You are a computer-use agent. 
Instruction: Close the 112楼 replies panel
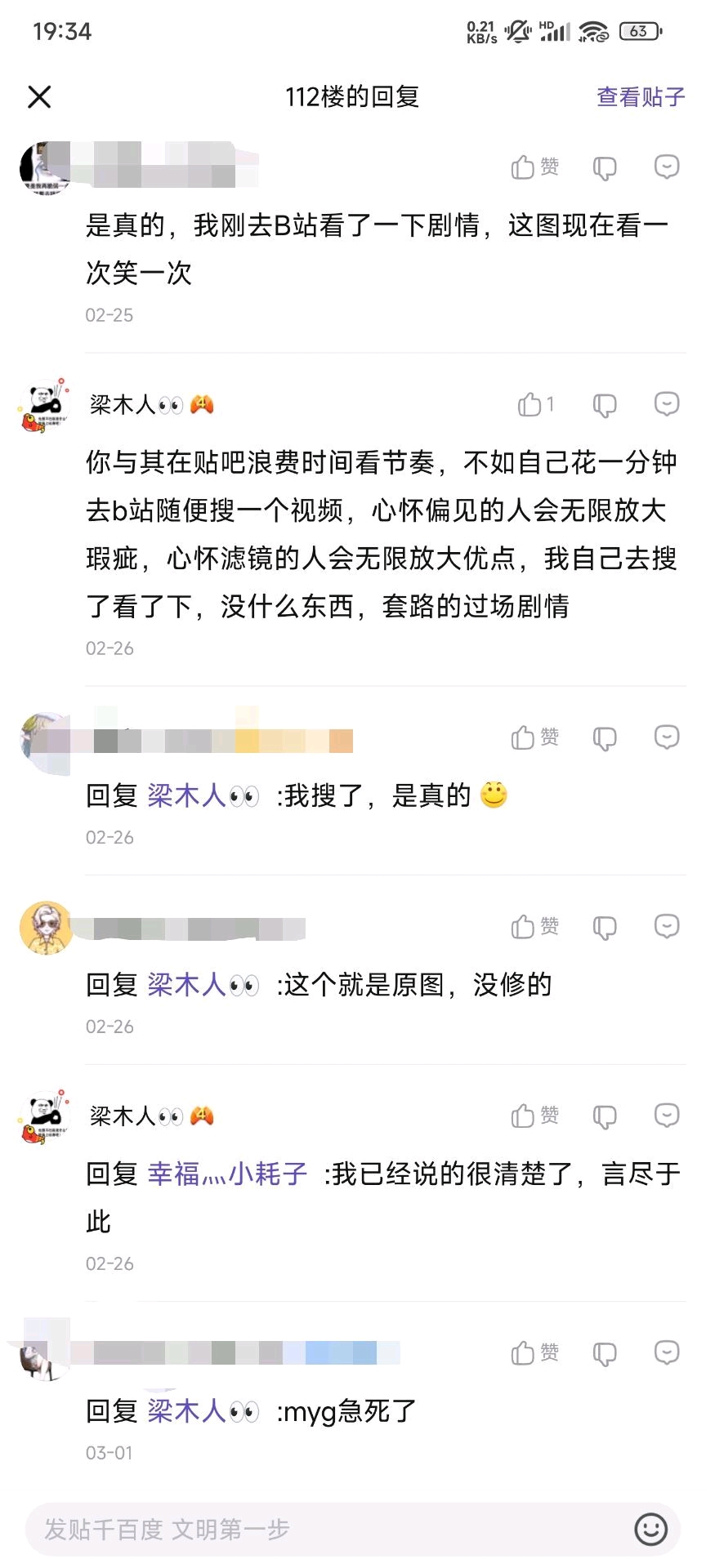coord(39,97)
